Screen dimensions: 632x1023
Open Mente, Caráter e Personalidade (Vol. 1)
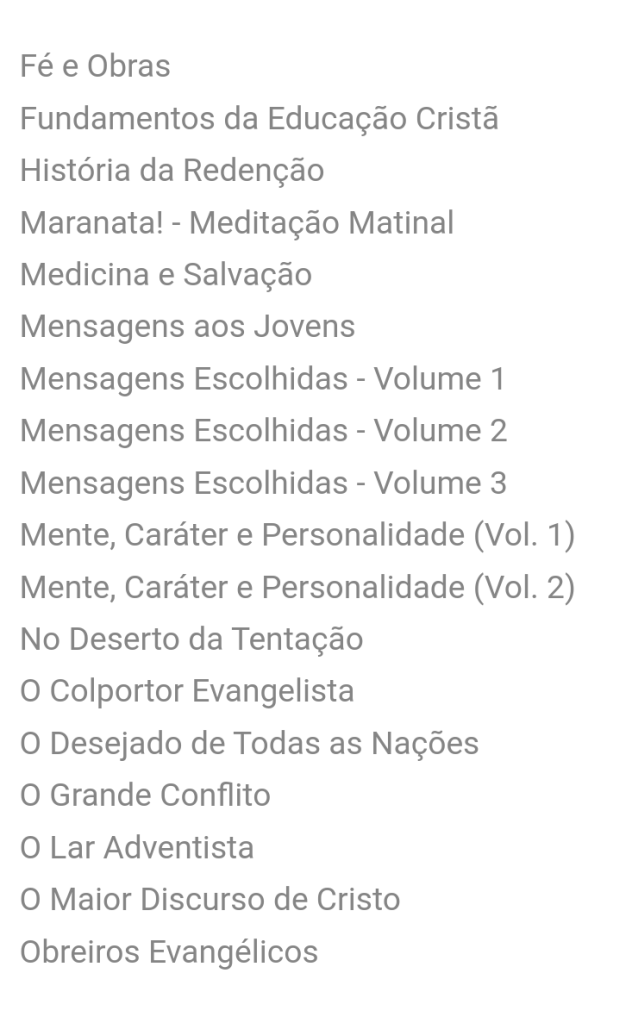click(297, 535)
